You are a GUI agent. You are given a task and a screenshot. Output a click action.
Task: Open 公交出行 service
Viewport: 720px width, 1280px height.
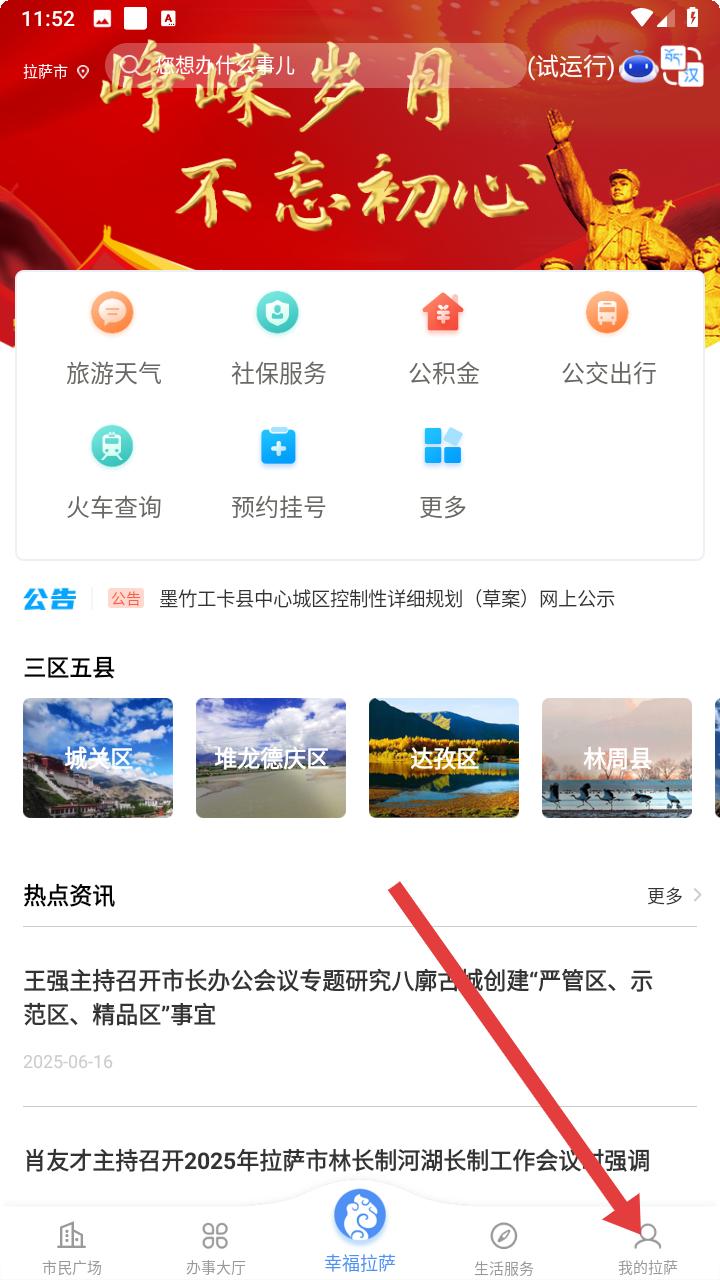608,338
